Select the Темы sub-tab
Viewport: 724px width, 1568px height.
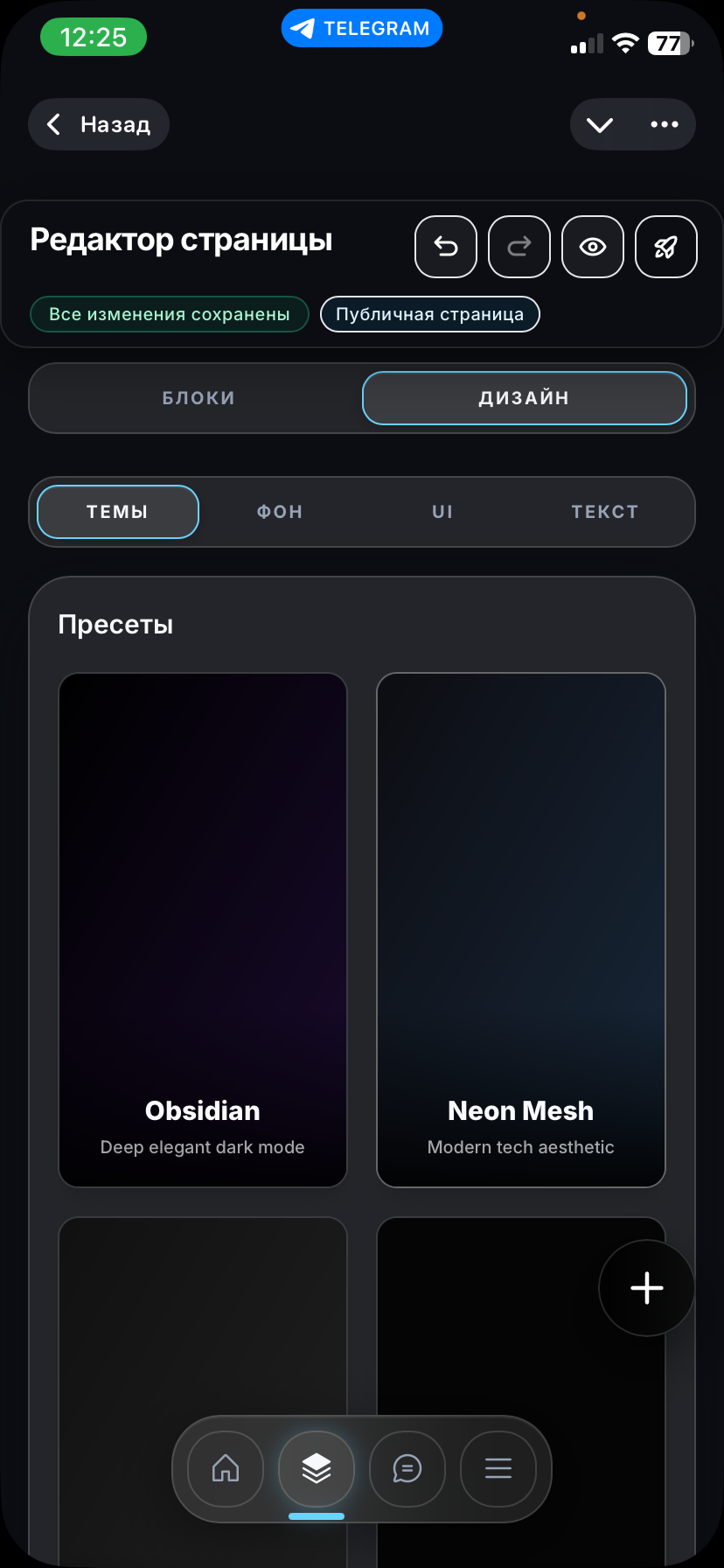[118, 512]
